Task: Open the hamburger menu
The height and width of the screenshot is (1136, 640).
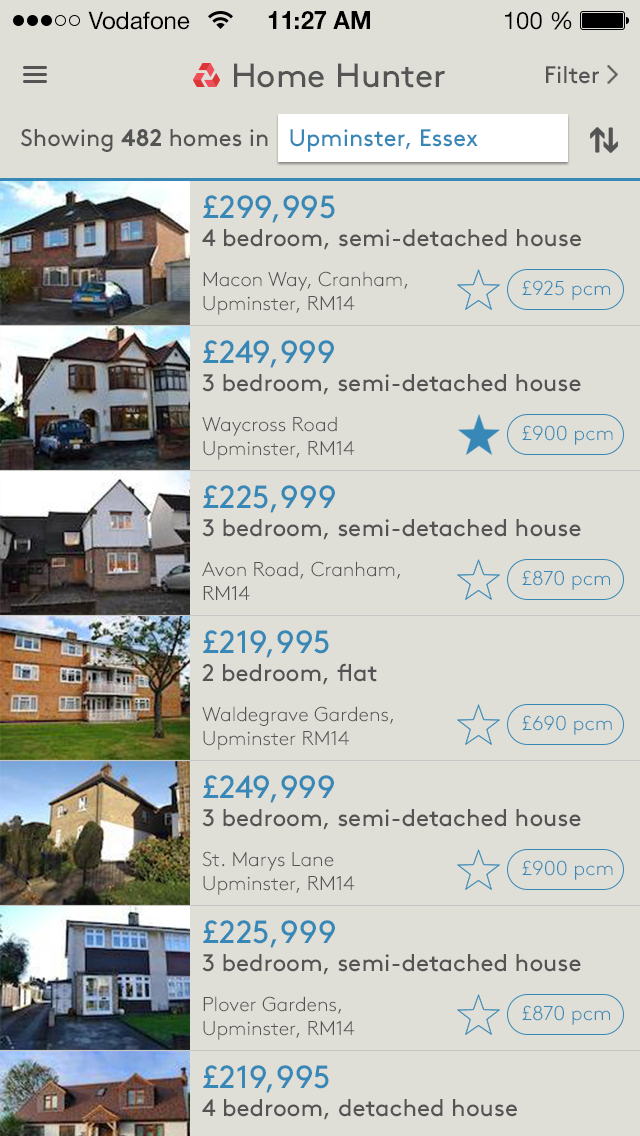Action: (x=35, y=75)
